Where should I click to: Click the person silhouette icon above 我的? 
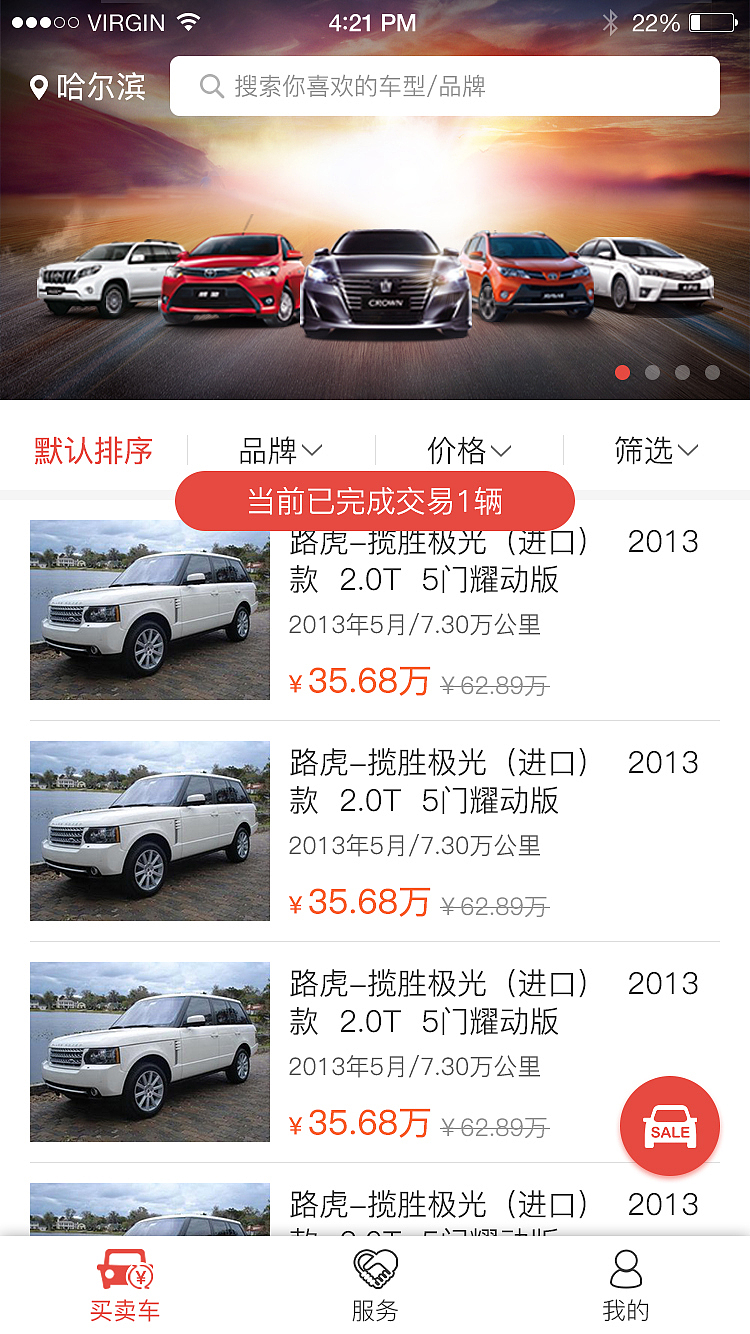pos(624,1268)
